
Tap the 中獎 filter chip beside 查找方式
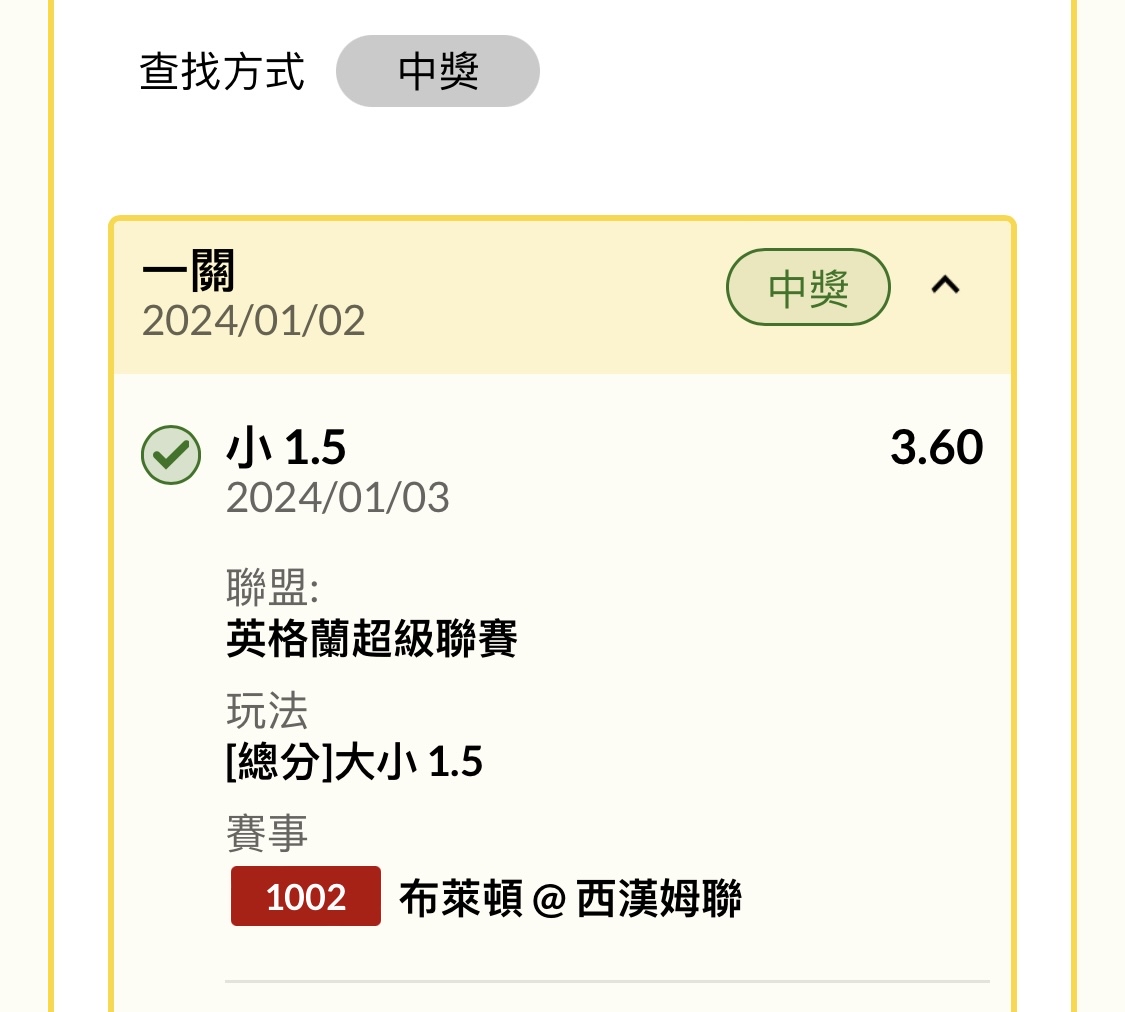point(438,72)
